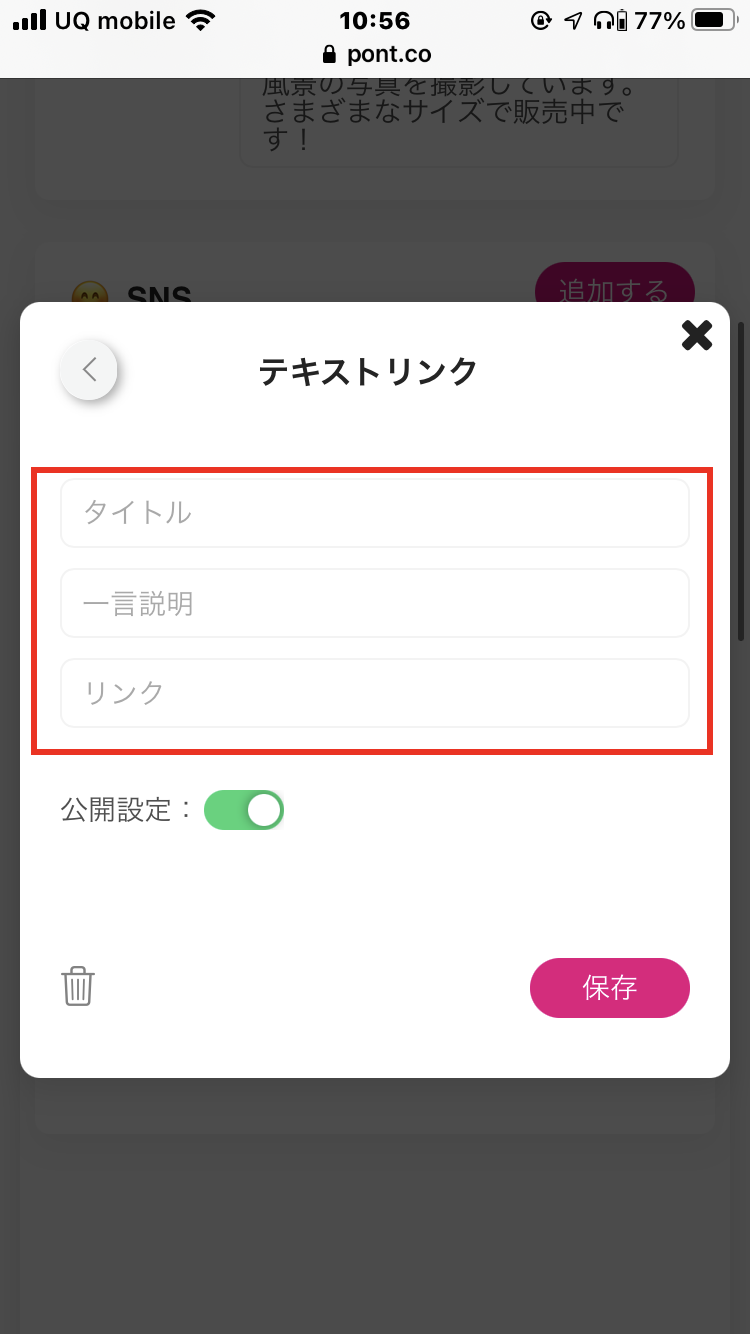Delete this link with the trash icon
750x1334 pixels.
pyautogui.click(x=78, y=986)
